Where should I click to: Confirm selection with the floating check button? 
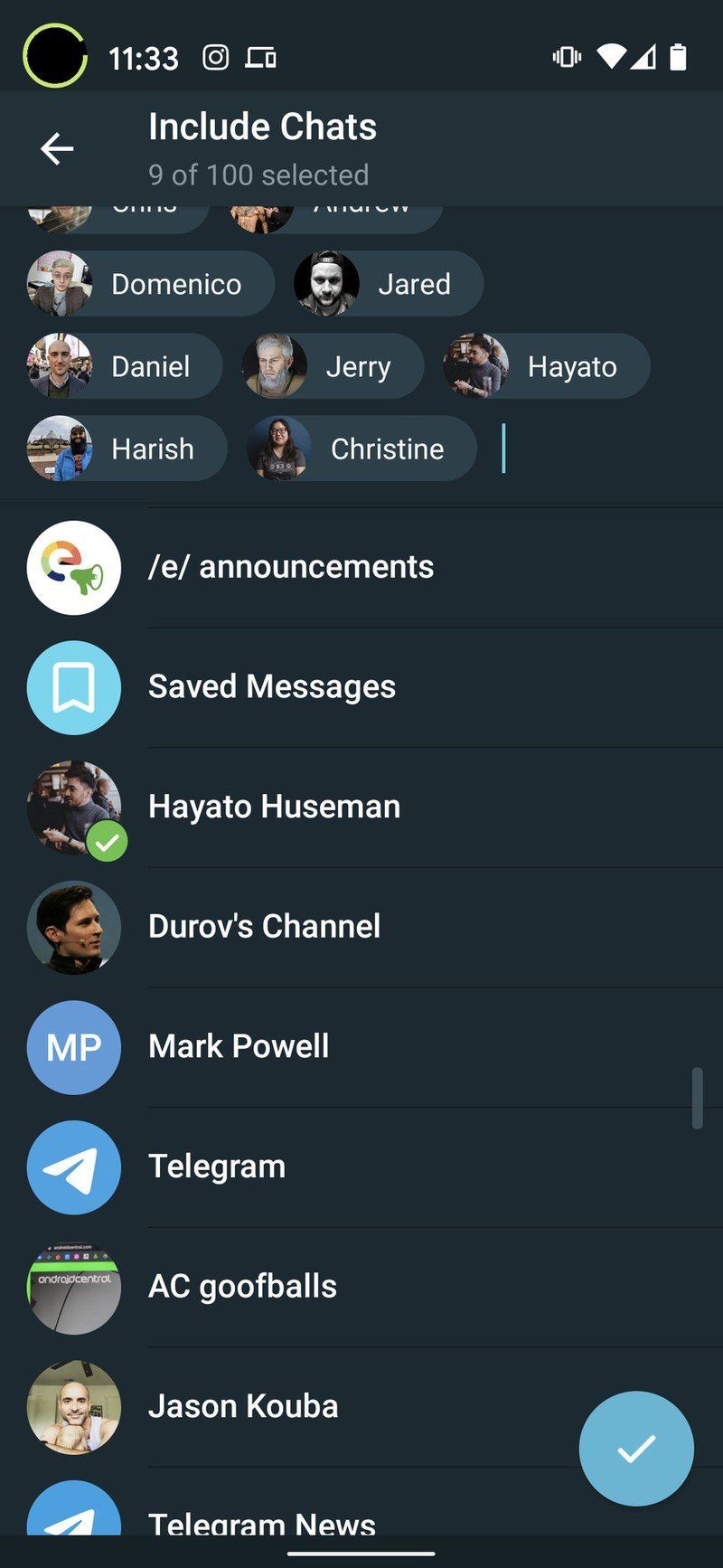(636, 1448)
